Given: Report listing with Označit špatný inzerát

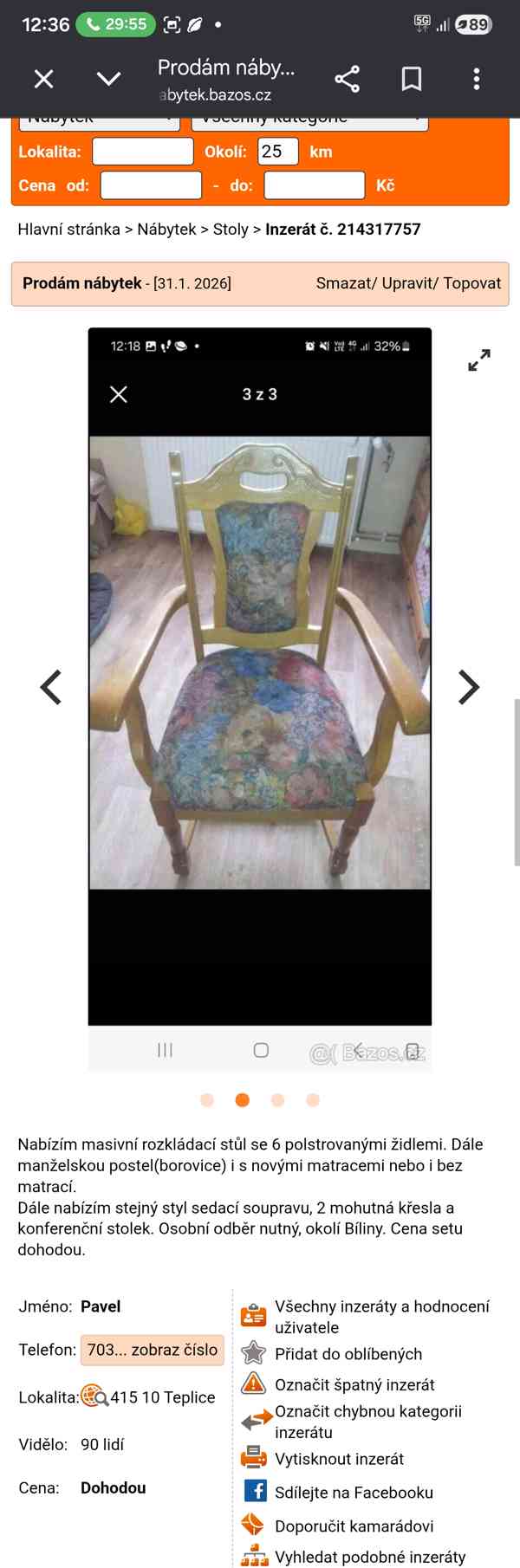Looking at the screenshot, I should coord(354,1384).
